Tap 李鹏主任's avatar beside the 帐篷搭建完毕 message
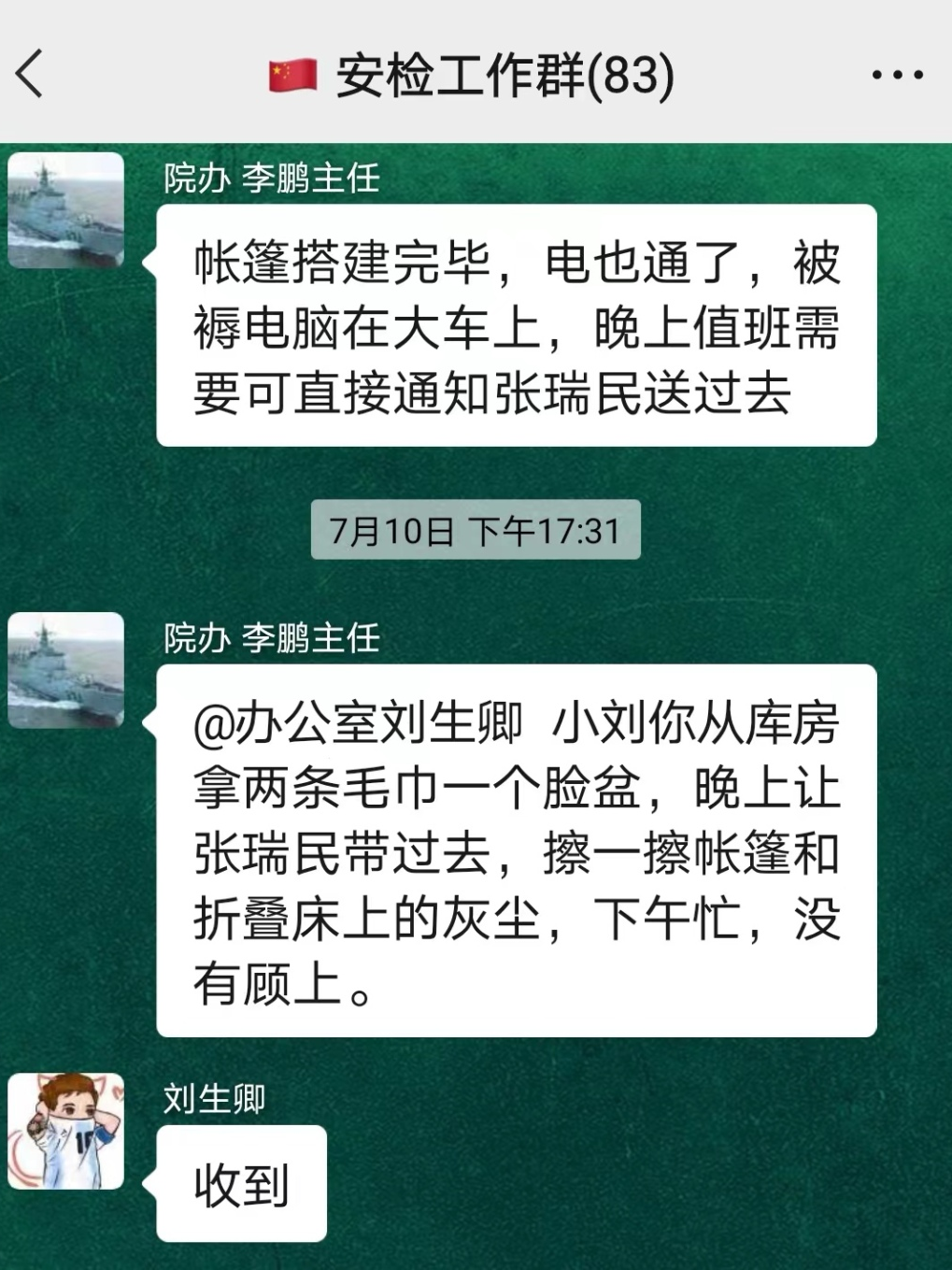The width and height of the screenshot is (952, 1270). tap(66, 210)
